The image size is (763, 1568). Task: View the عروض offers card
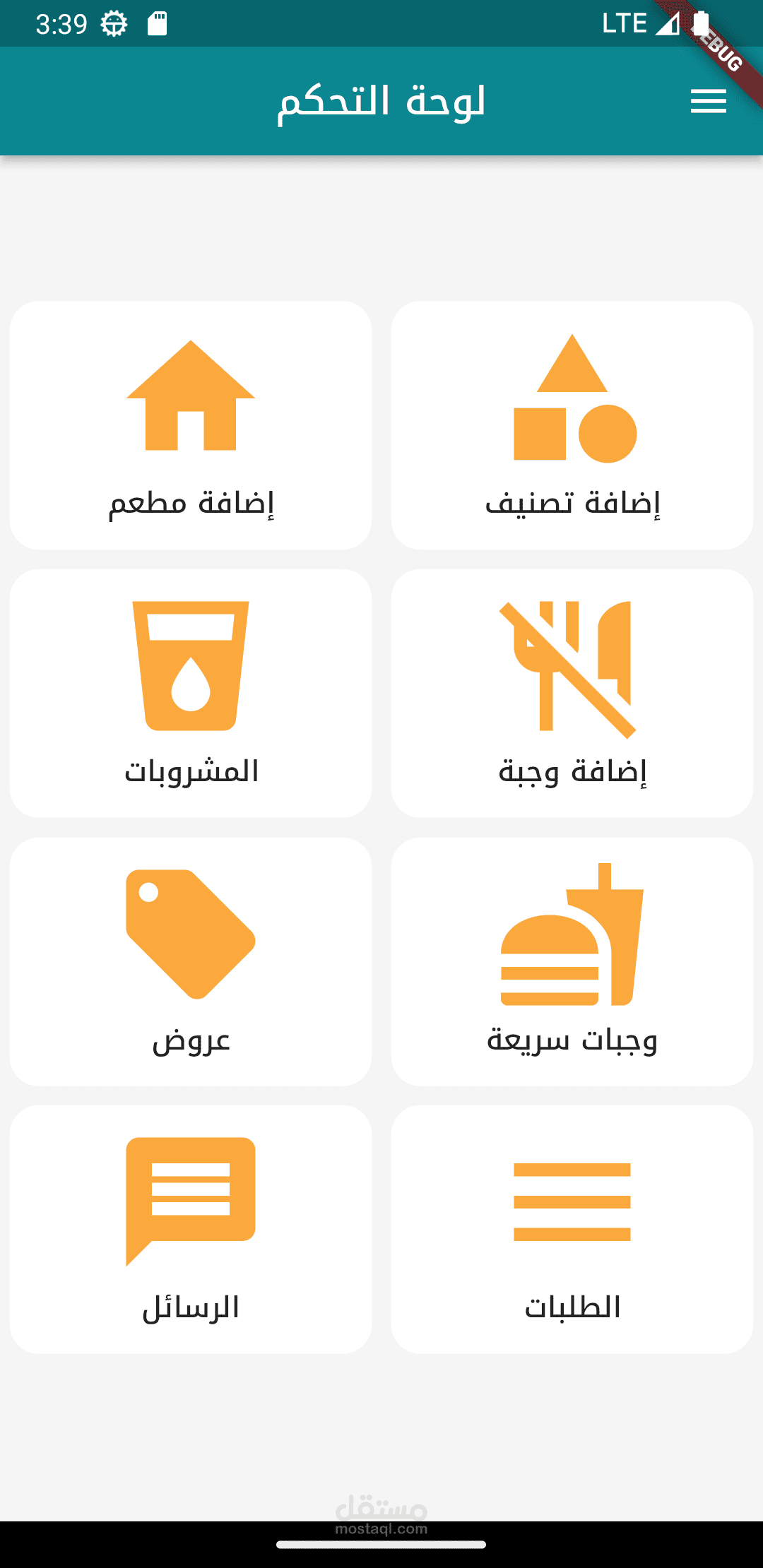click(191, 962)
